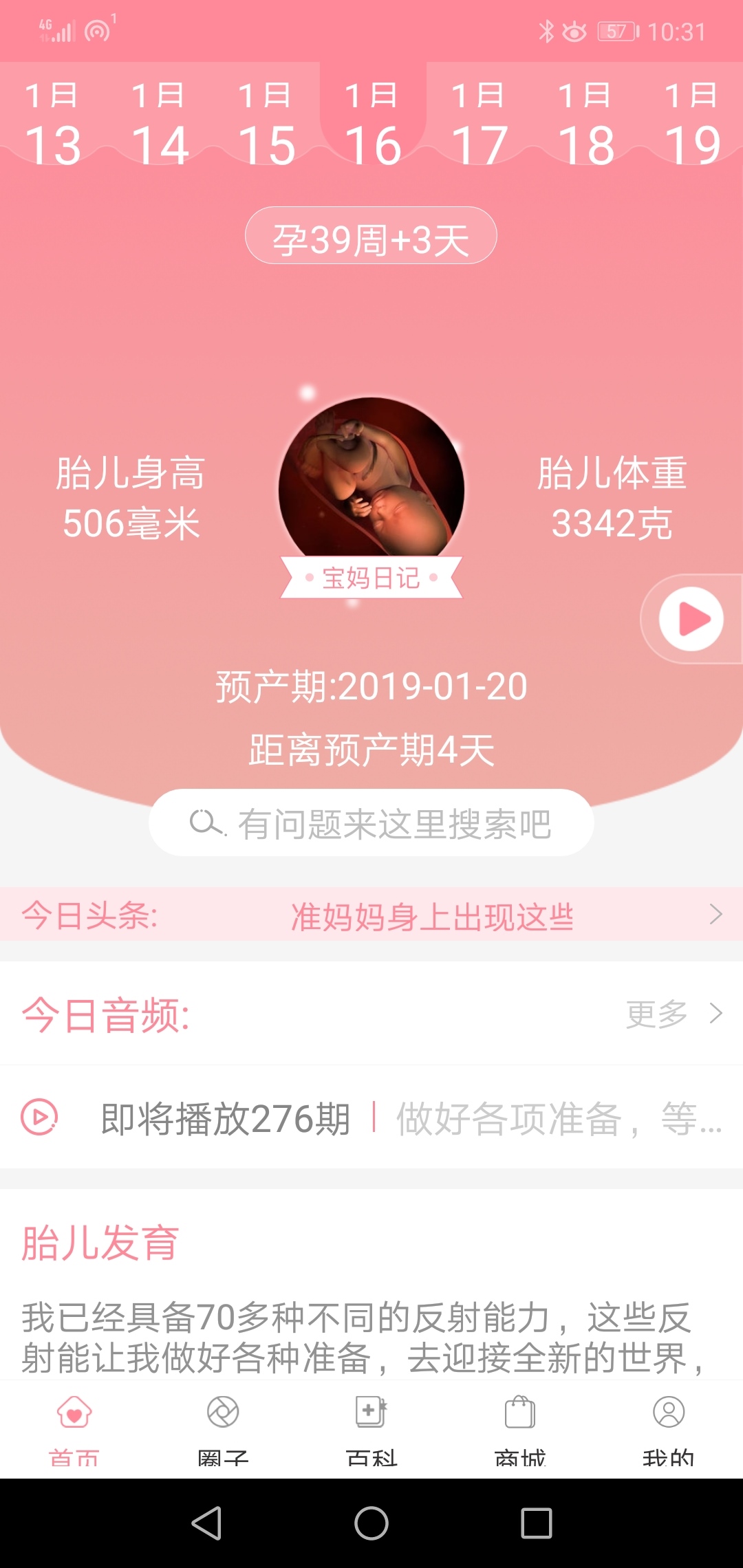Select January 13 in the date strip
Image resolution: width=743 pixels, height=1568 pixels.
(53, 124)
